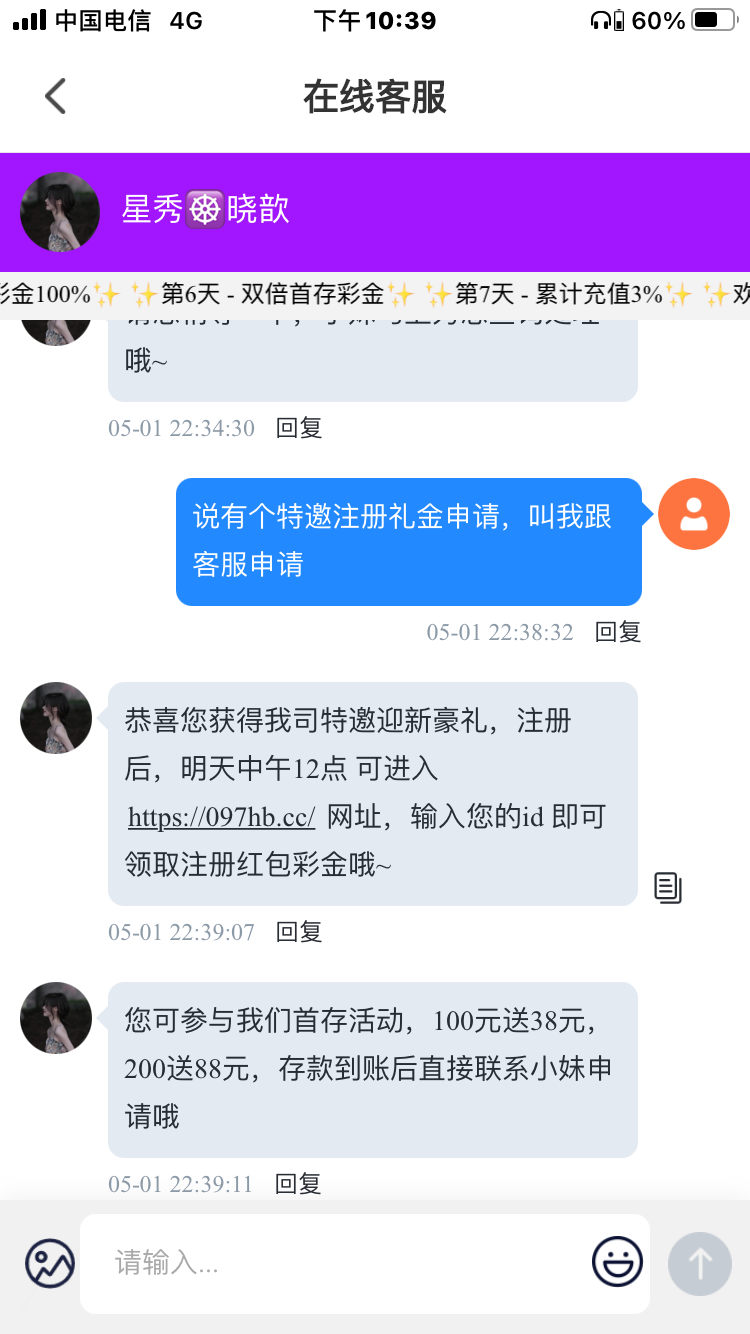Tap 回复 under the 22:34:30 message
Viewport: 750px width, 1334px height.
coord(298,428)
